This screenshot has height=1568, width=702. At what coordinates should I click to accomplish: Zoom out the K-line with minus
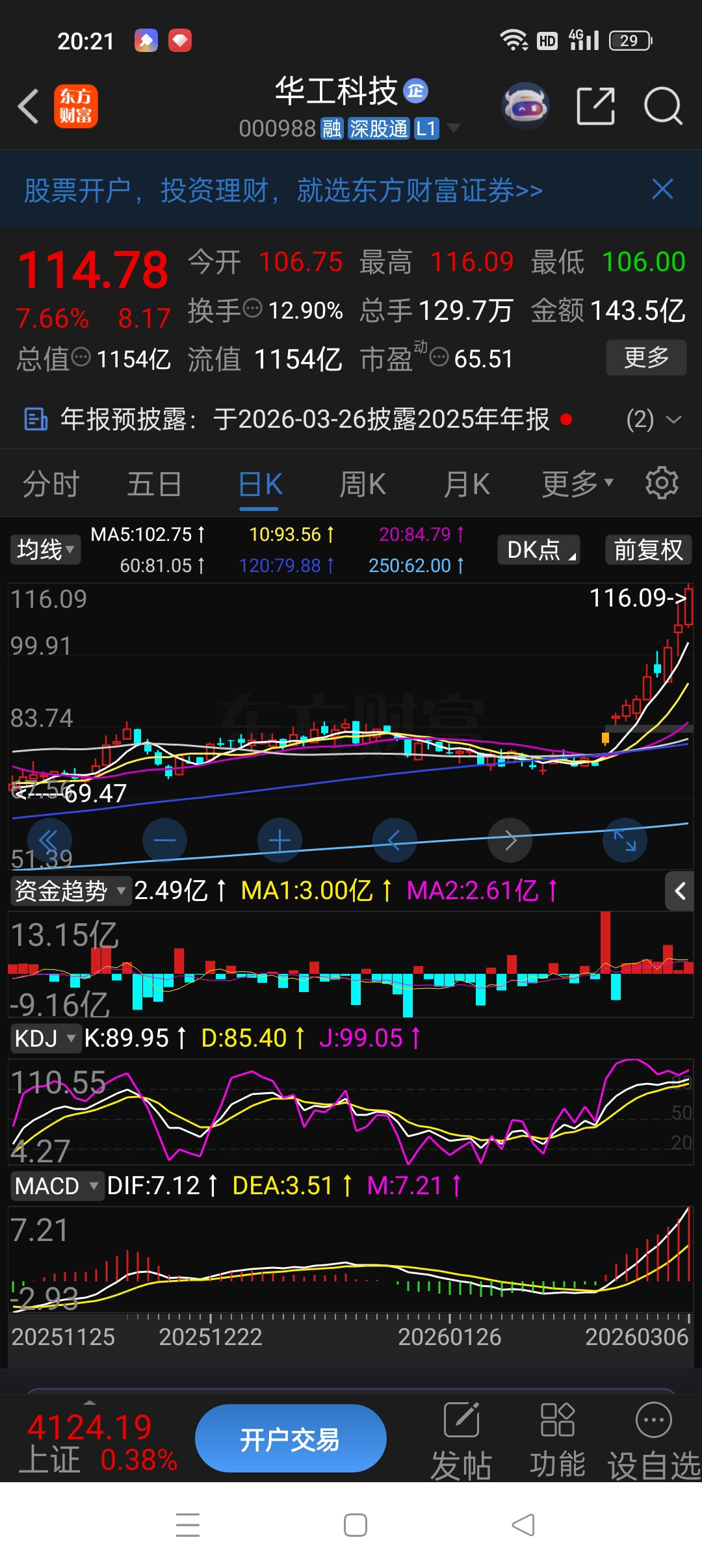[165, 841]
